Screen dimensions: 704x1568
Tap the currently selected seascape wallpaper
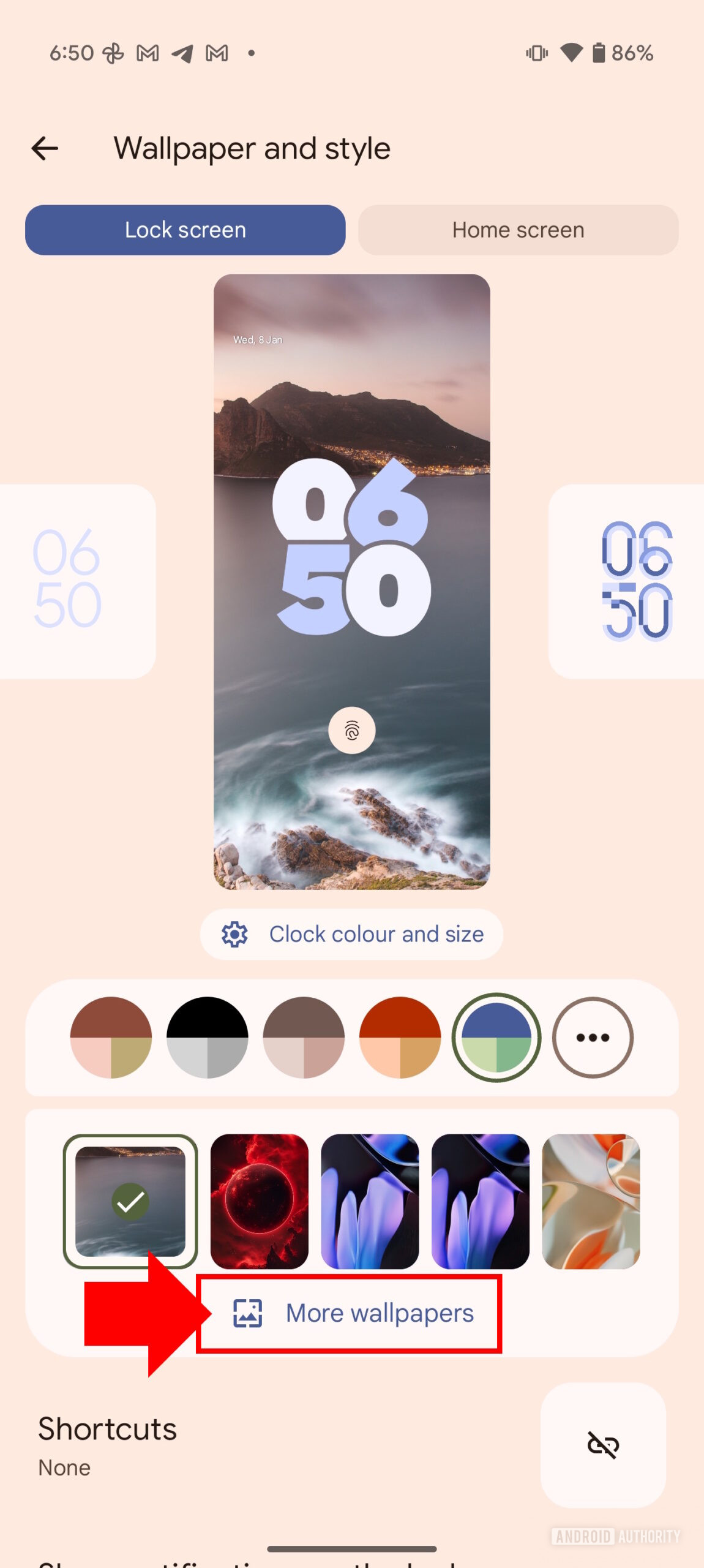click(x=130, y=1201)
